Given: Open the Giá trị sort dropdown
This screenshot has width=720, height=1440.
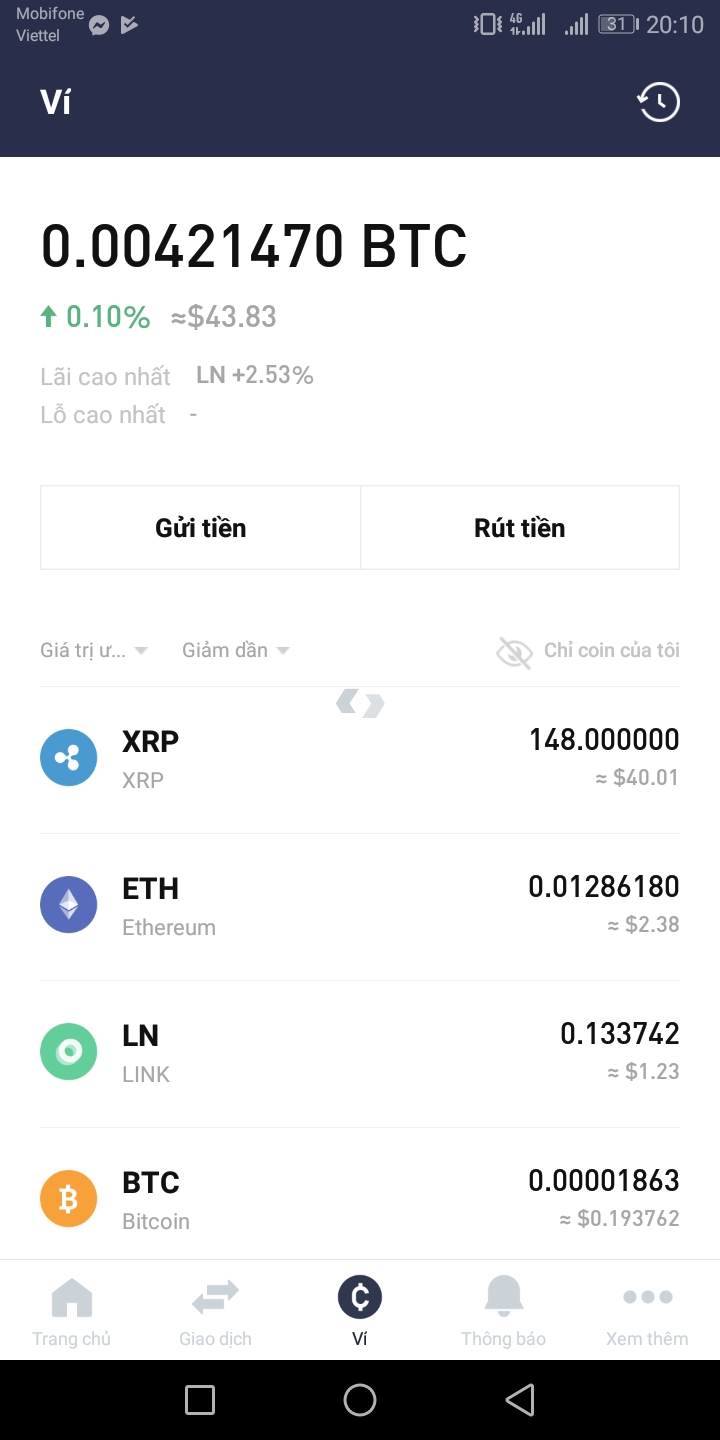Looking at the screenshot, I should tap(94, 650).
